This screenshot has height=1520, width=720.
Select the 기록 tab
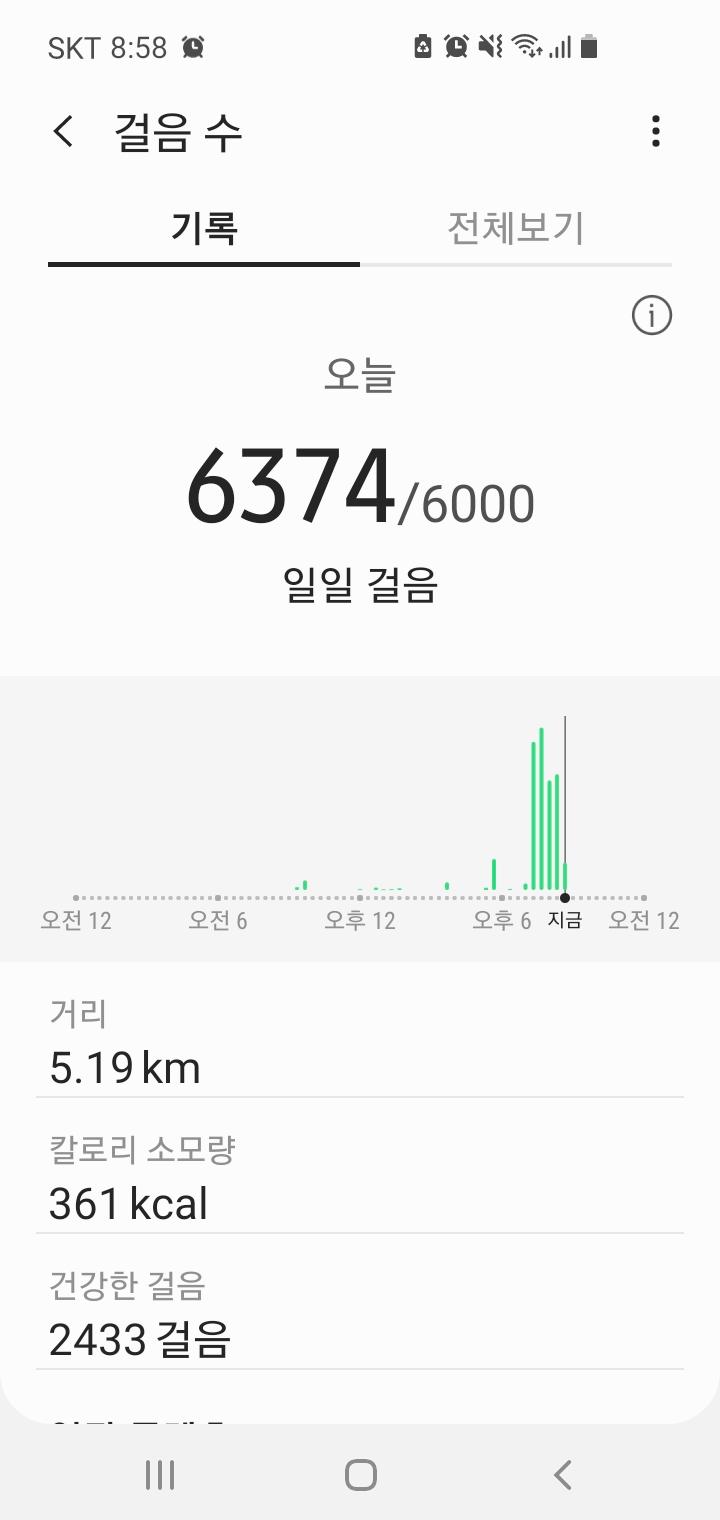coord(204,229)
